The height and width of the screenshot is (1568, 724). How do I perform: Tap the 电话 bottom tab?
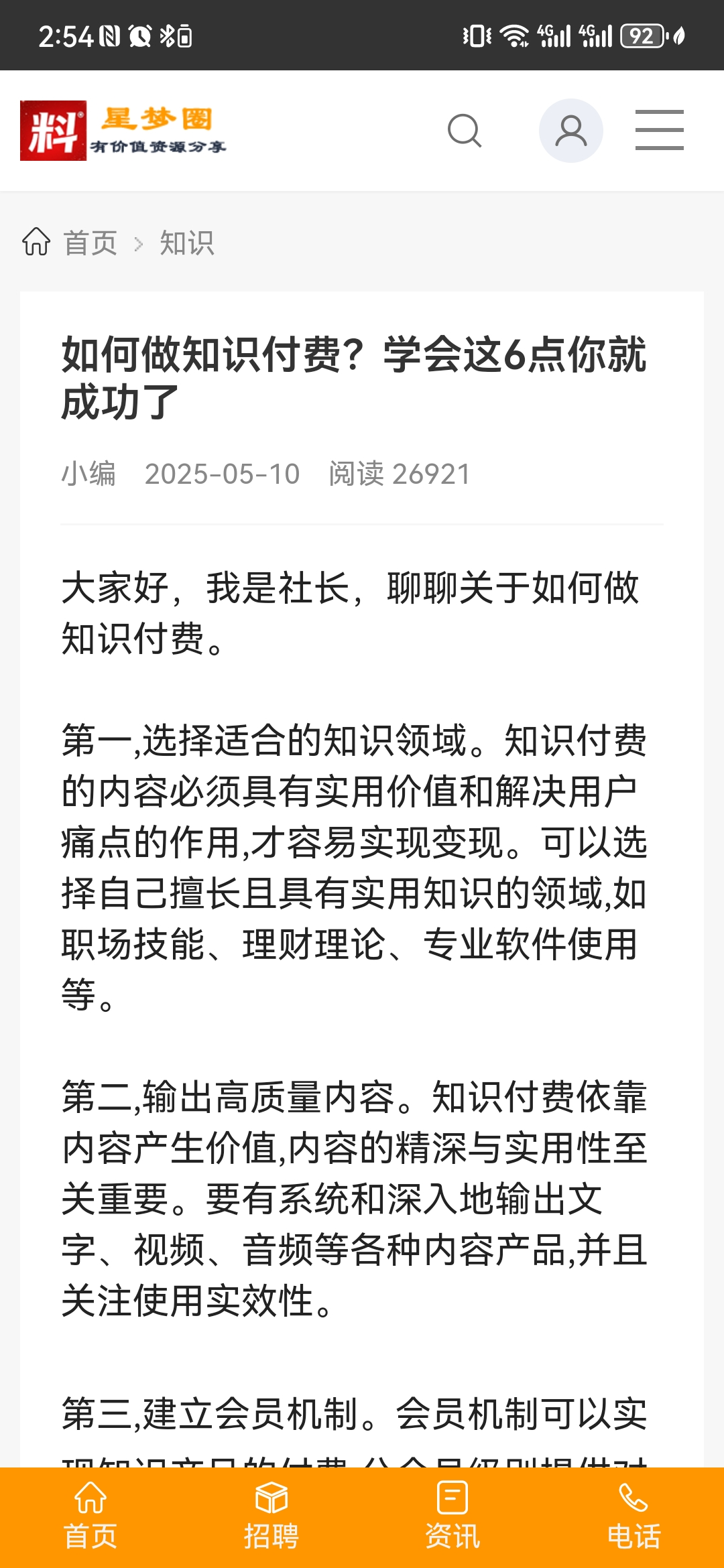click(x=633, y=1517)
